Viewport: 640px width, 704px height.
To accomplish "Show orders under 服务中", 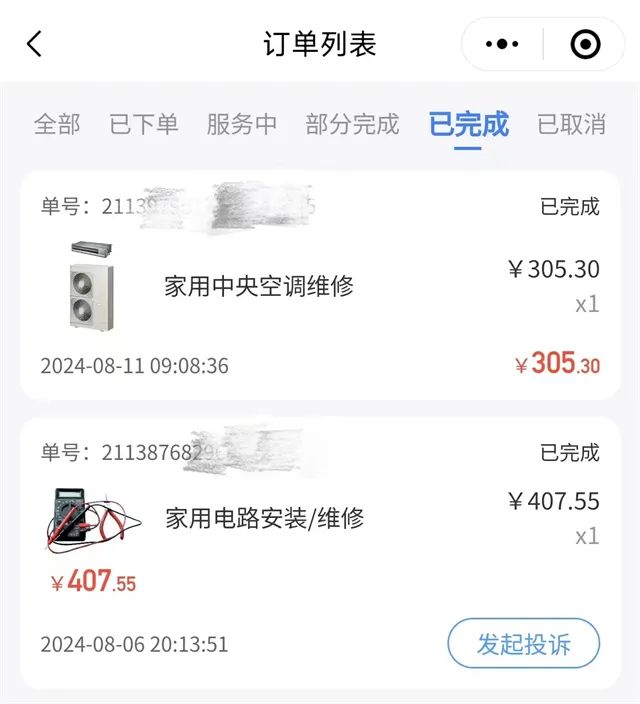I will tap(241, 124).
